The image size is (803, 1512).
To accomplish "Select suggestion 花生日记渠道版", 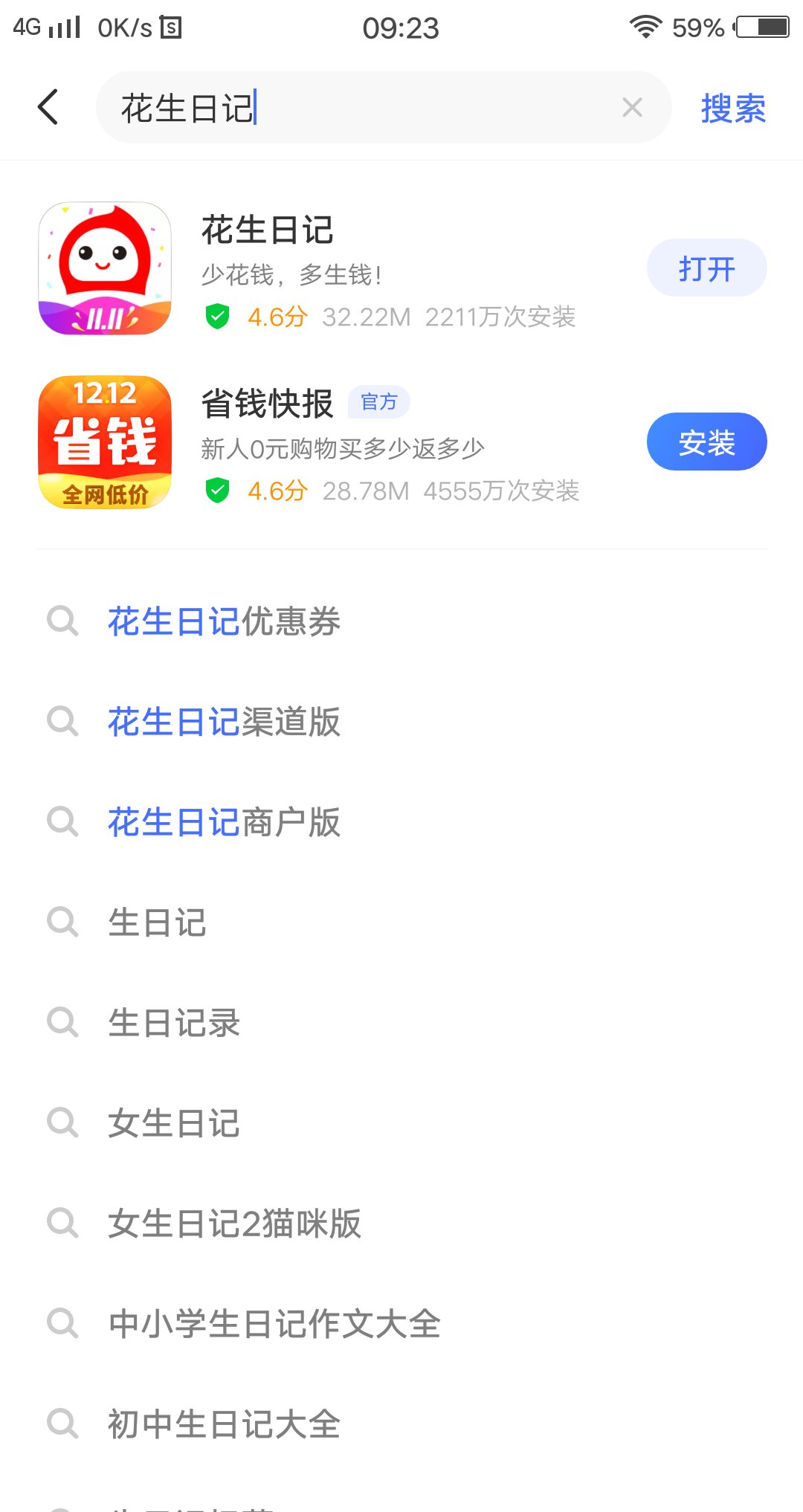I will pyautogui.click(x=224, y=722).
